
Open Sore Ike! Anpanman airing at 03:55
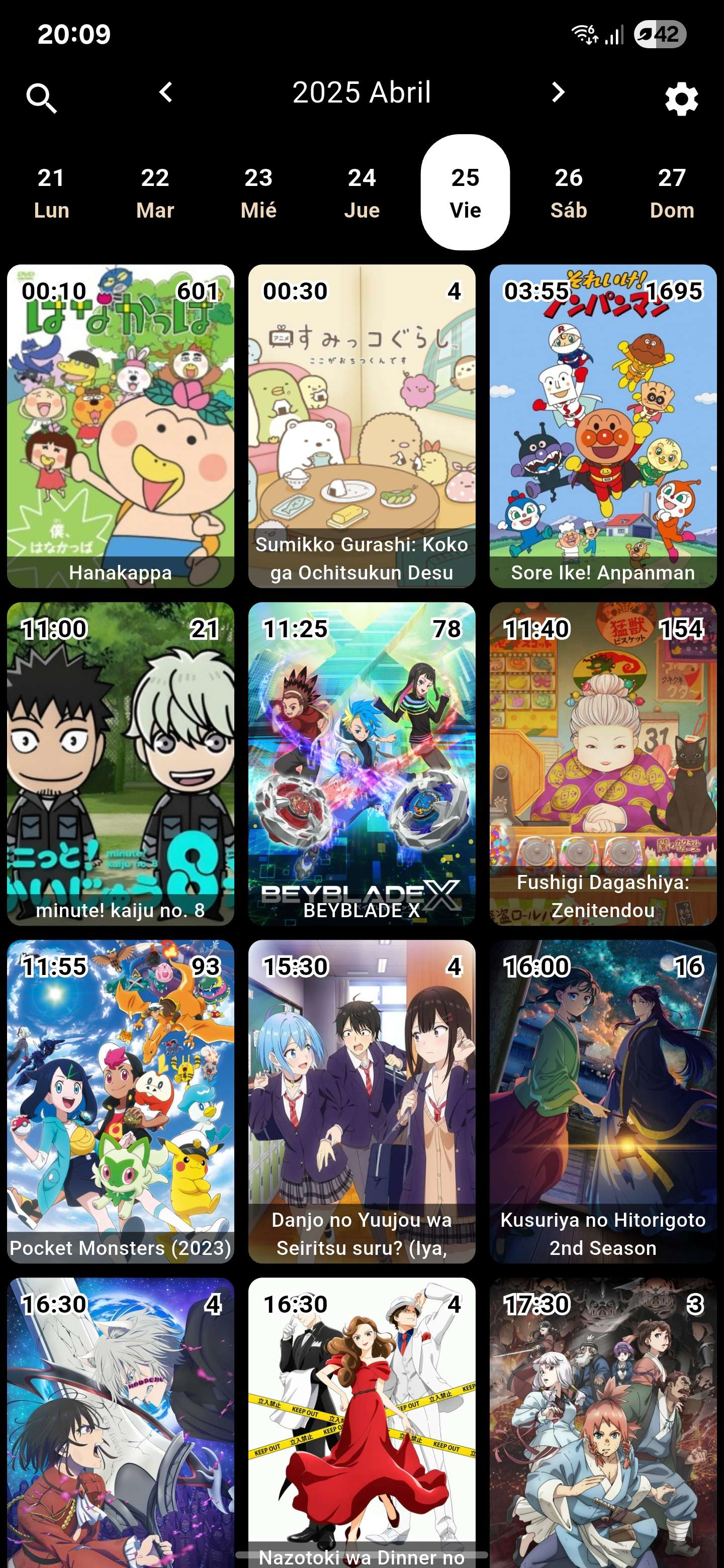coord(603,426)
